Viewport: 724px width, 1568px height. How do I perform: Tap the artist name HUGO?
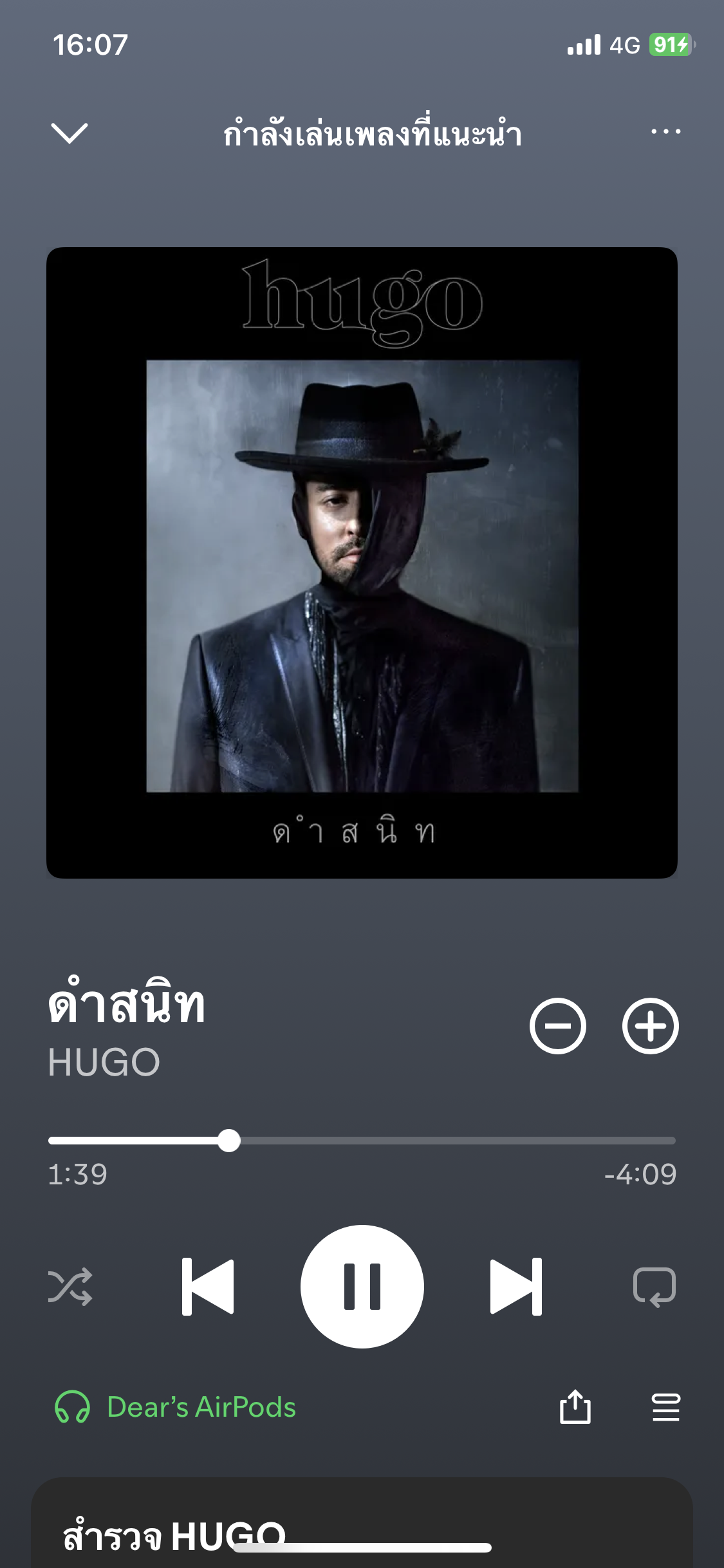pos(104,1062)
